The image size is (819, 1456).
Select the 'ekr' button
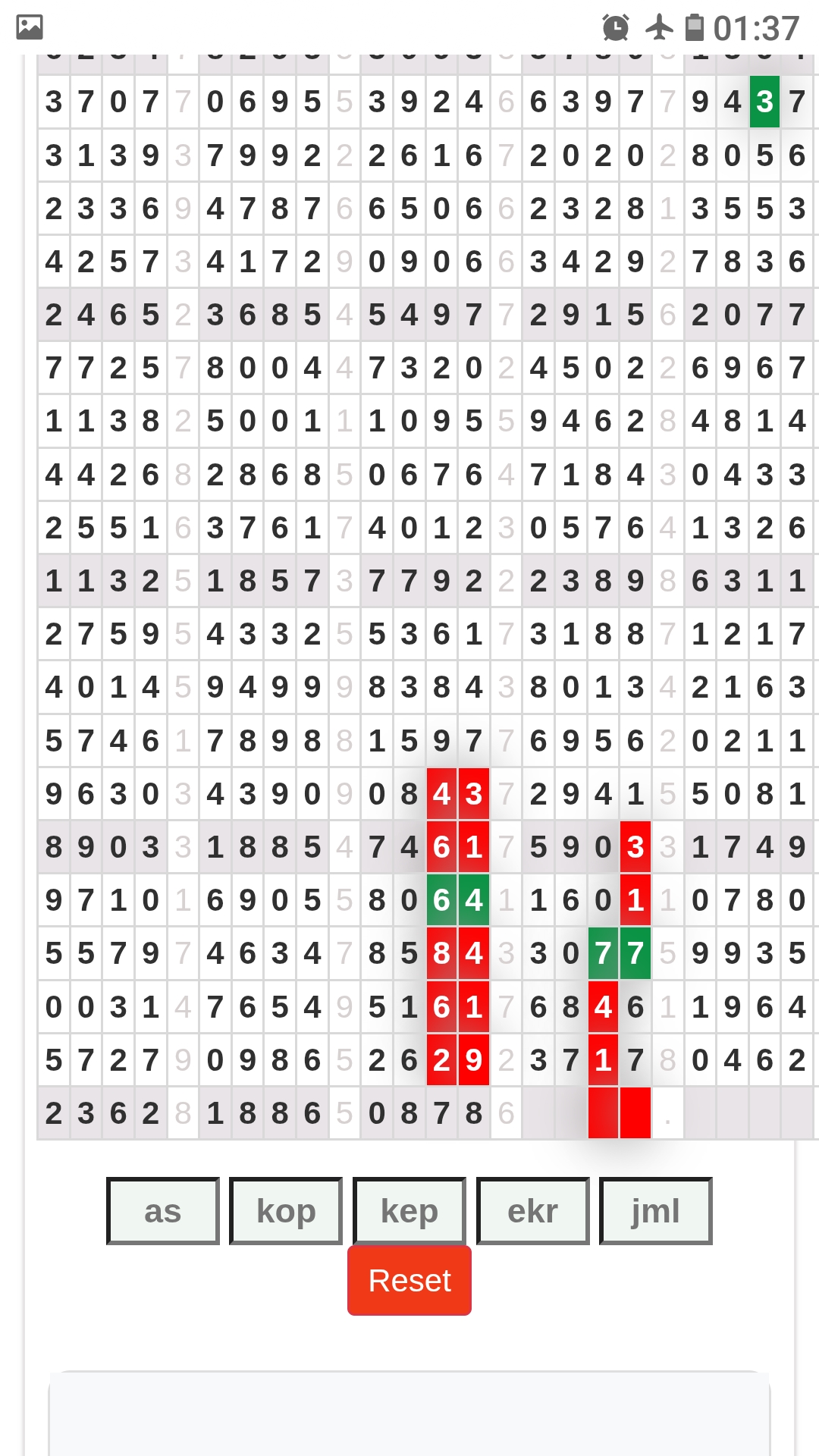(532, 1211)
